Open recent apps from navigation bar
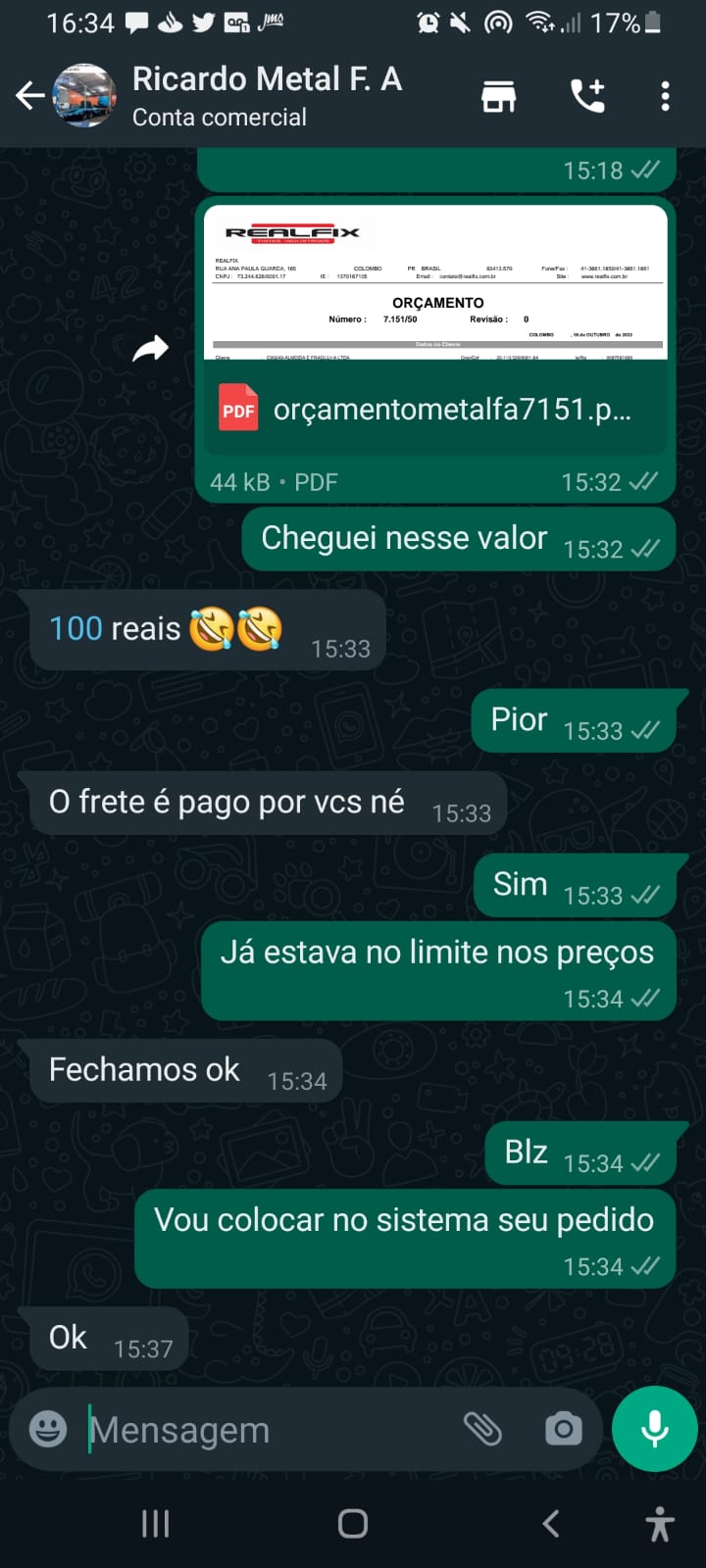 click(x=155, y=1523)
